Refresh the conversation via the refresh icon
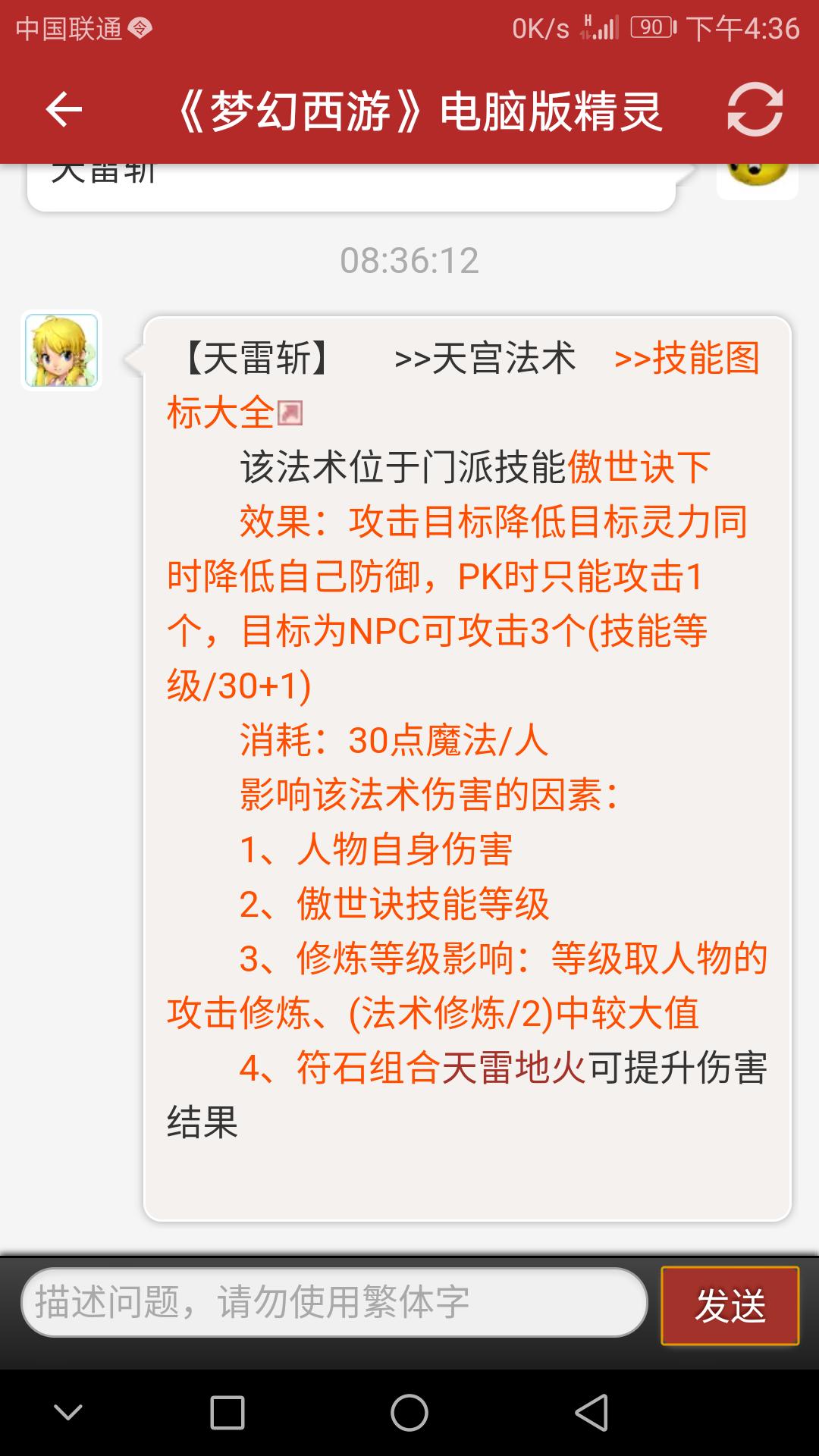819x1456 pixels. coord(754,111)
